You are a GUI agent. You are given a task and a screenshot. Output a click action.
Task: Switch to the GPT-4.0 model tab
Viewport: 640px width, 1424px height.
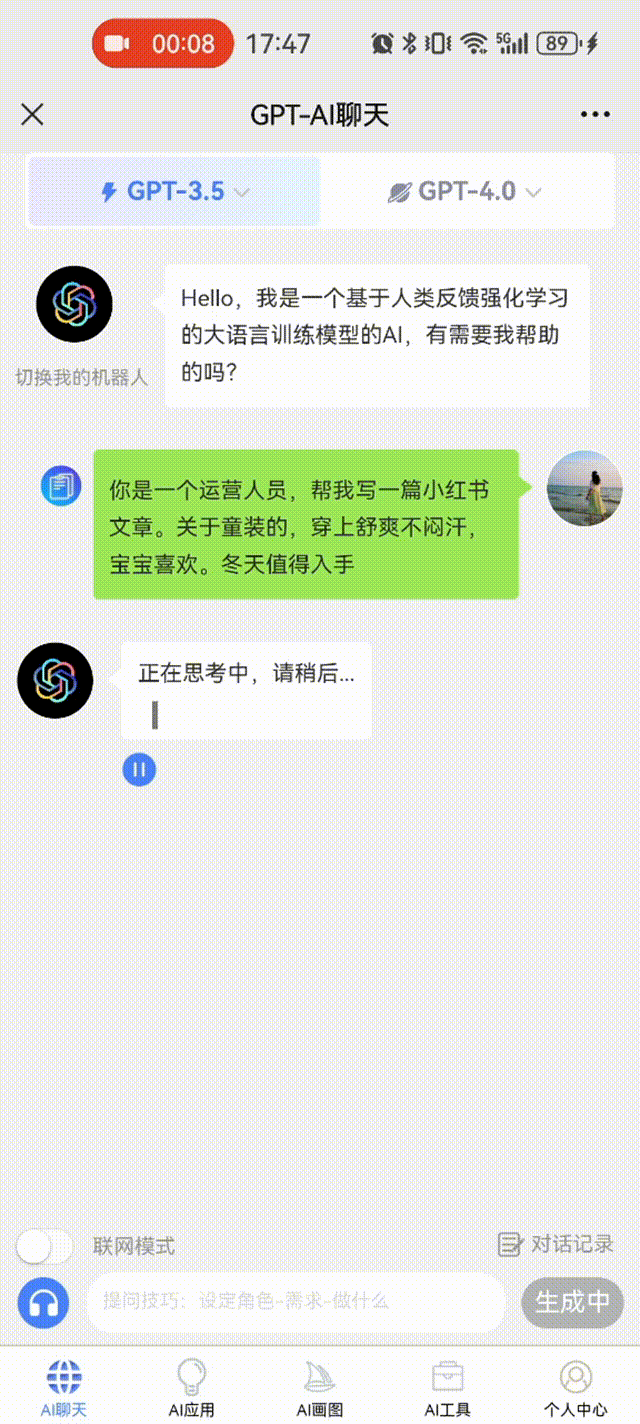point(465,191)
